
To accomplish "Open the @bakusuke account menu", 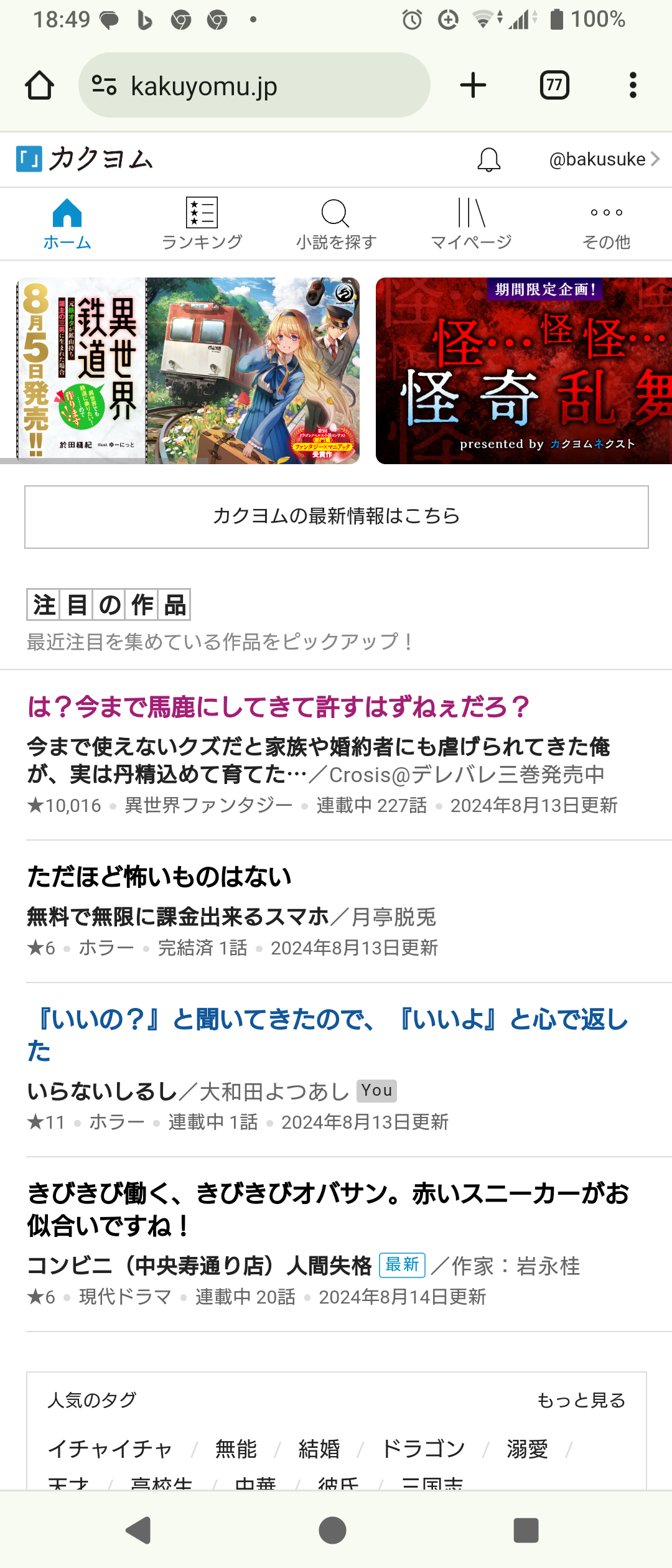I will click(x=604, y=160).
